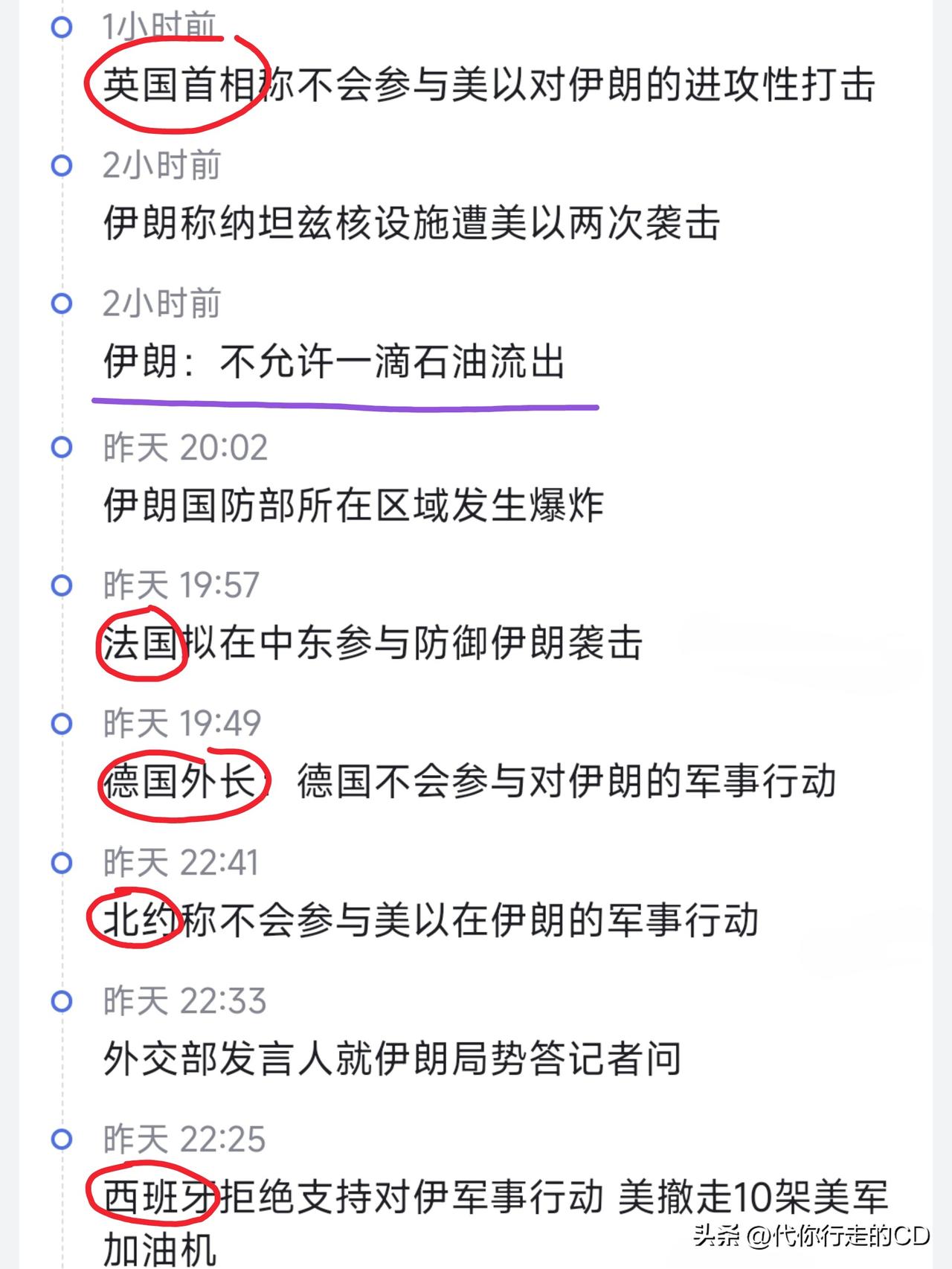This screenshot has height=1269, width=952.
Task: Click the timeline node beside 昨天 22:33
Action: click(62, 1000)
